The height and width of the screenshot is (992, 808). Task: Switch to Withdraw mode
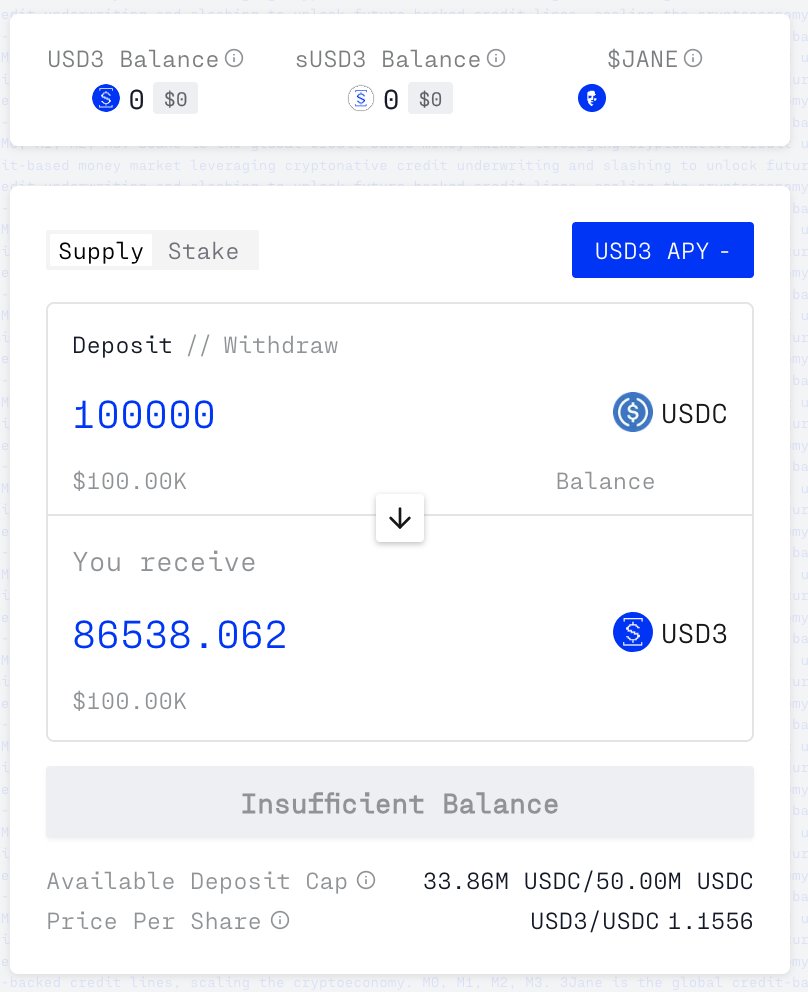tap(280, 346)
